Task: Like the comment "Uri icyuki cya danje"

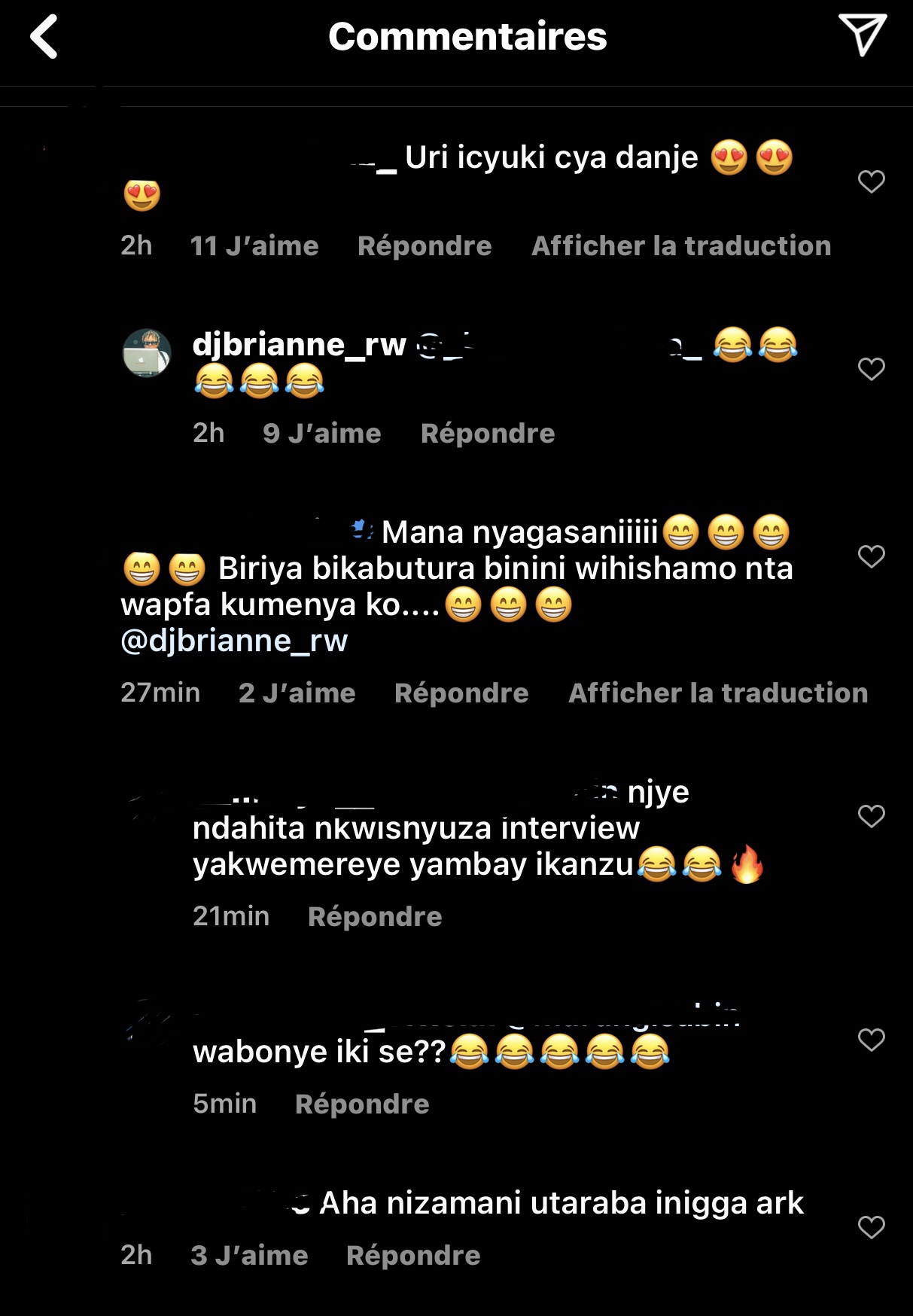Action: tap(871, 181)
